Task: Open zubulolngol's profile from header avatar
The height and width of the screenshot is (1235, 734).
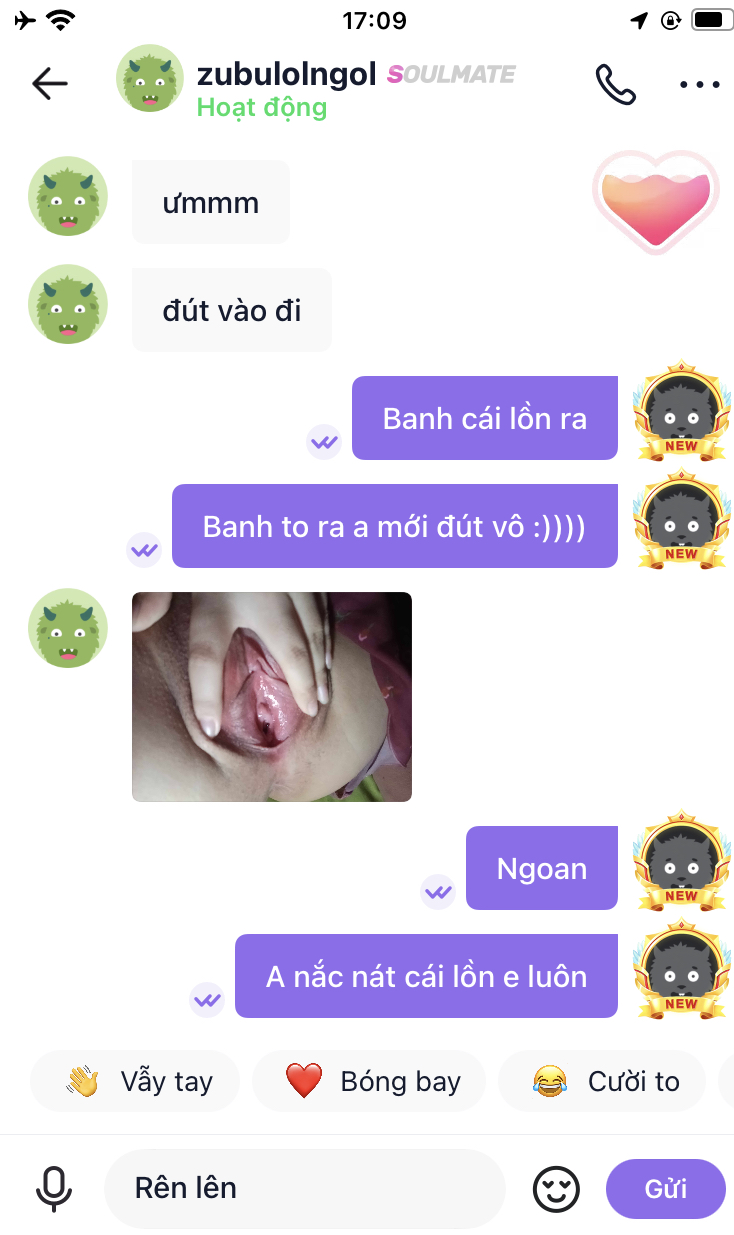Action: (149, 78)
